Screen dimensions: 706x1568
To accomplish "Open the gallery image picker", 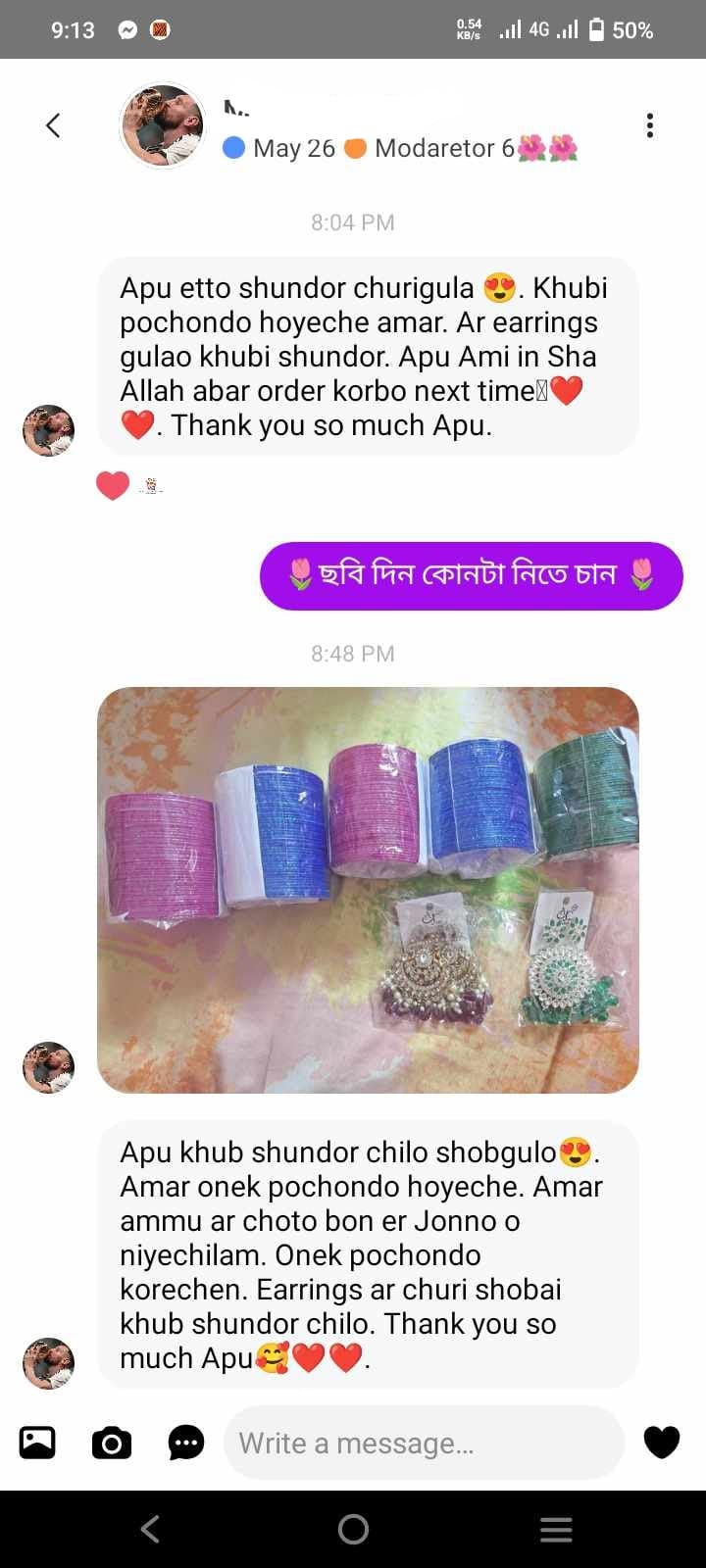I will 37,1443.
